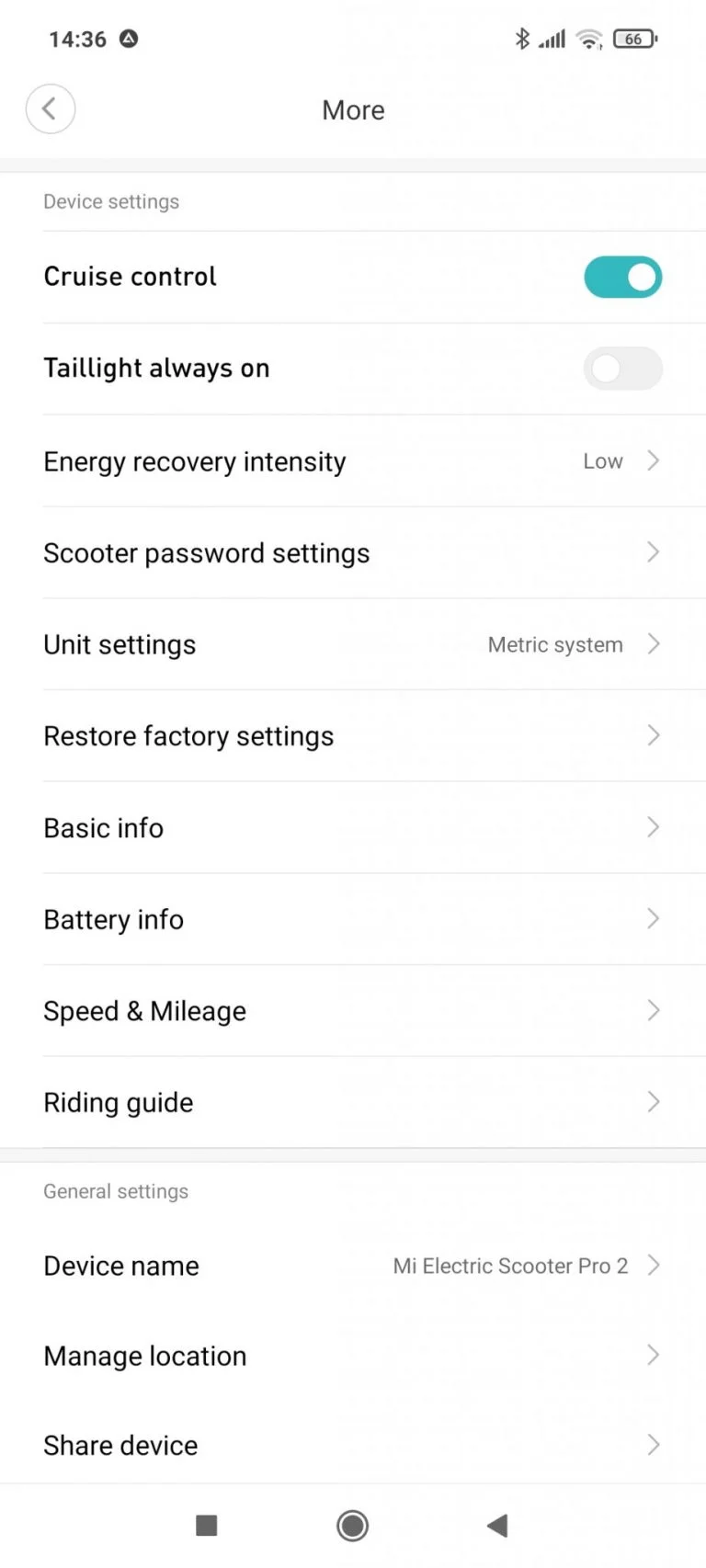Viewport: 706px width, 1568px height.
Task: Tap the Bluetooth icon in the status bar
Action: (521, 39)
